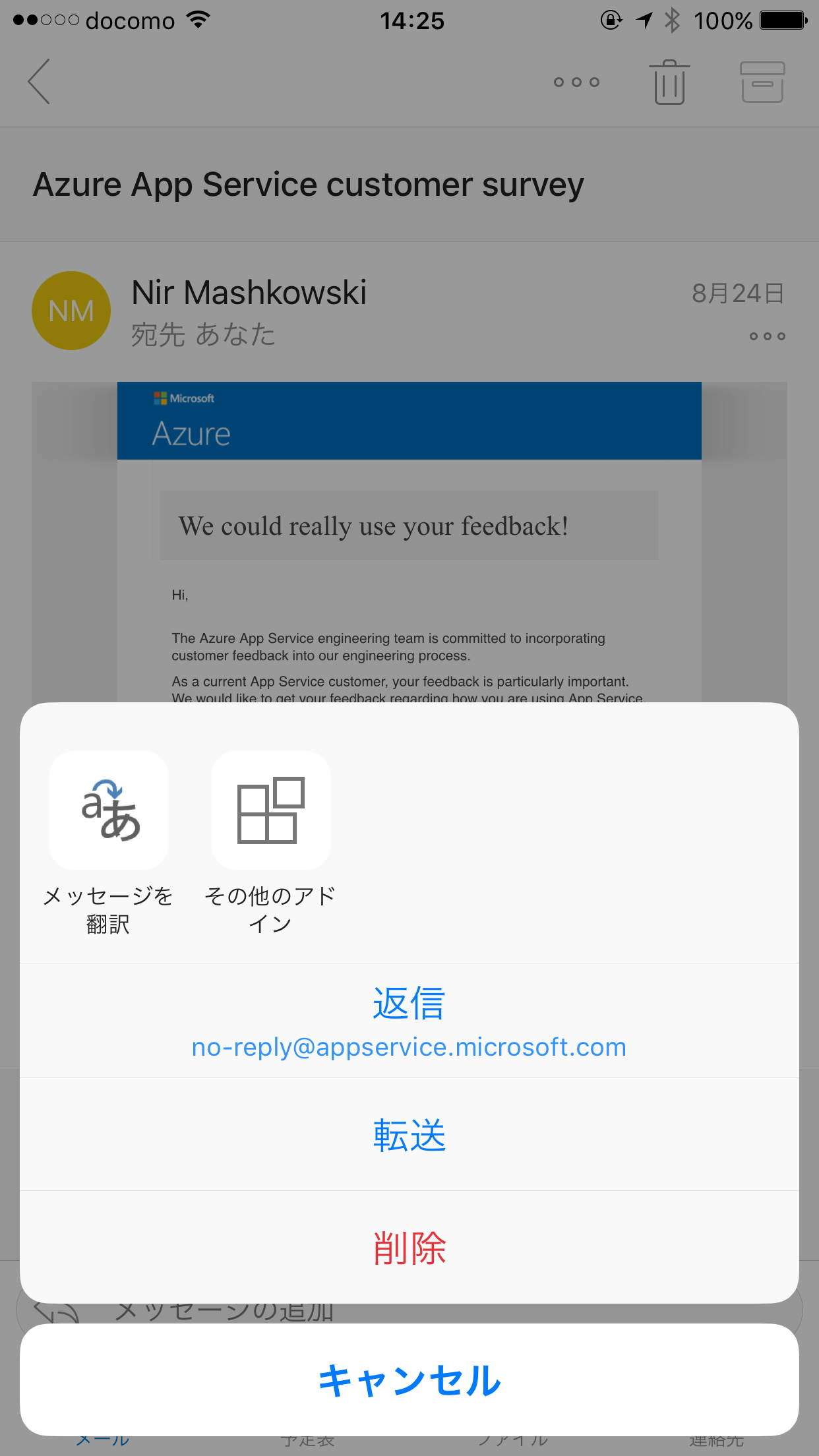Open the more options ellipsis in the toolbar
This screenshot has width=819, height=1456.
click(x=576, y=82)
